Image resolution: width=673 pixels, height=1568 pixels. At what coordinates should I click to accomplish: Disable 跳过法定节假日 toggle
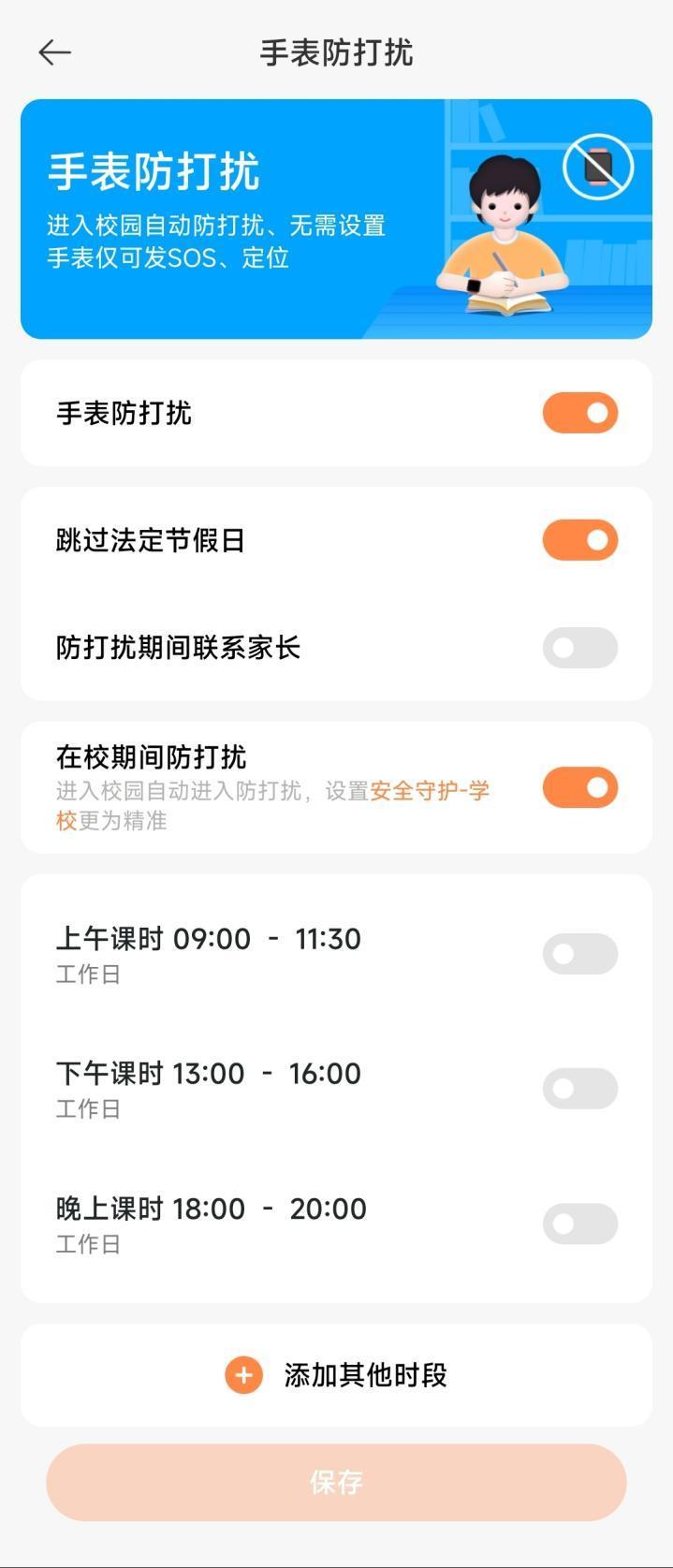[579, 540]
